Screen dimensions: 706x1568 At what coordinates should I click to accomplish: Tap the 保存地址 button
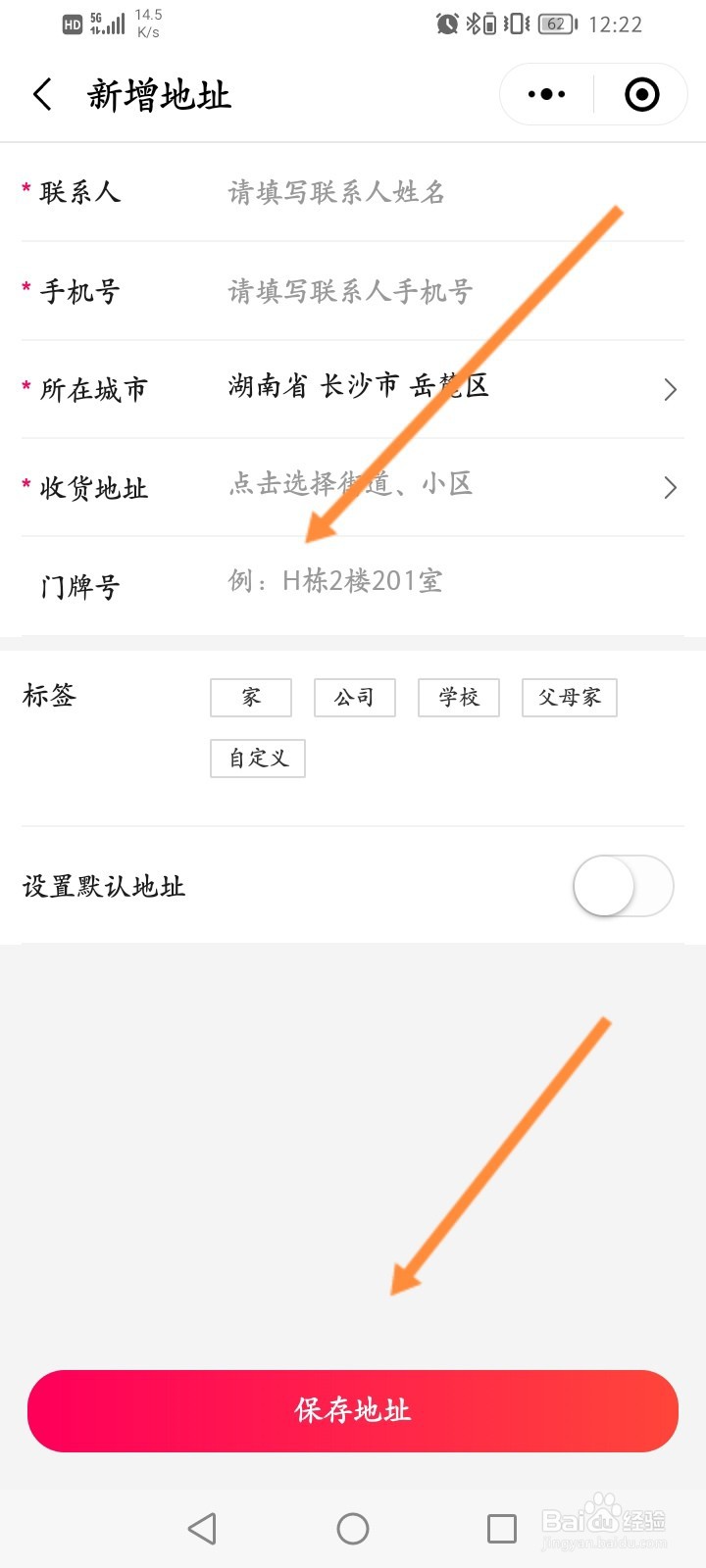pos(353,1410)
